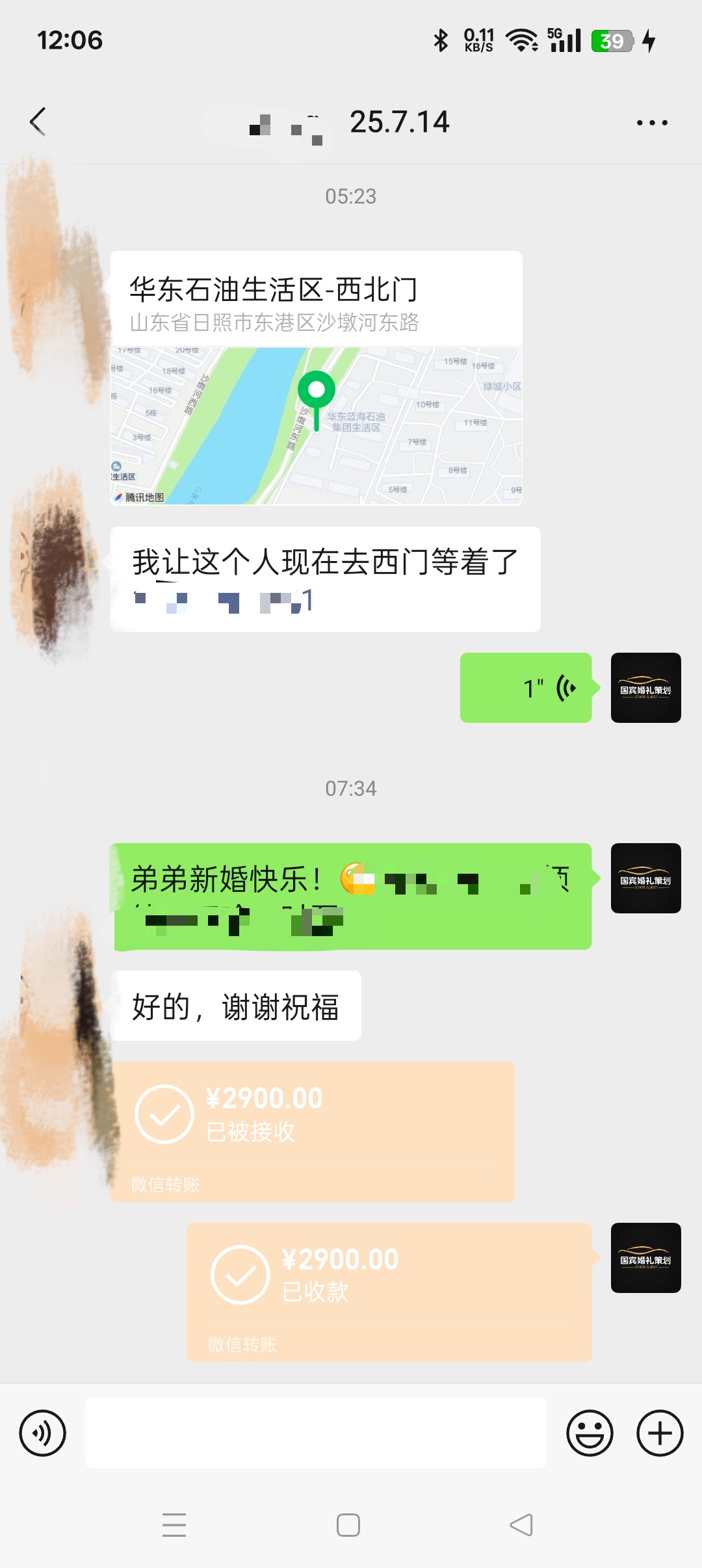Open recent apps from navigation bar
702x1568 pixels.
tap(174, 1525)
